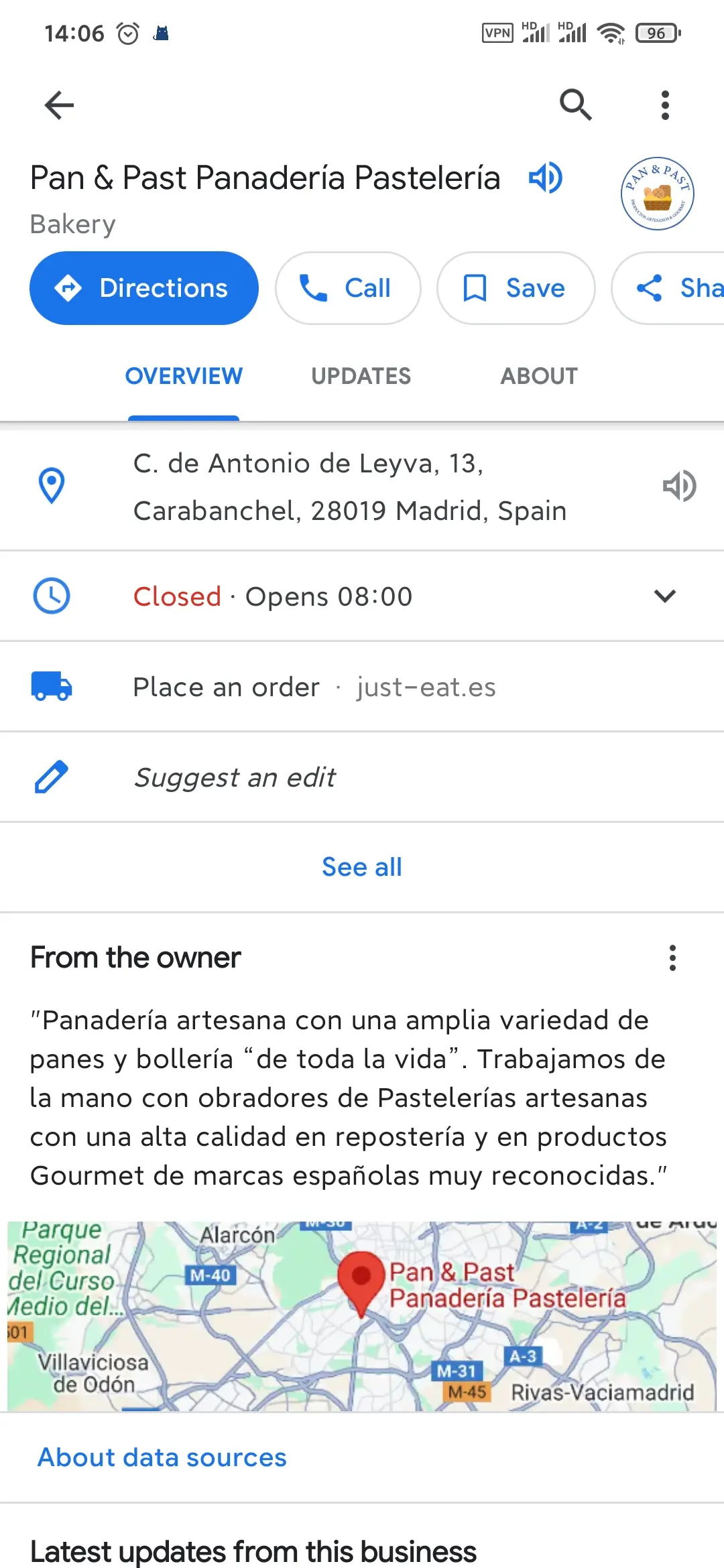The width and height of the screenshot is (724, 1568).
Task: Place an order via just-eat.es
Action: pyautogui.click(x=362, y=687)
